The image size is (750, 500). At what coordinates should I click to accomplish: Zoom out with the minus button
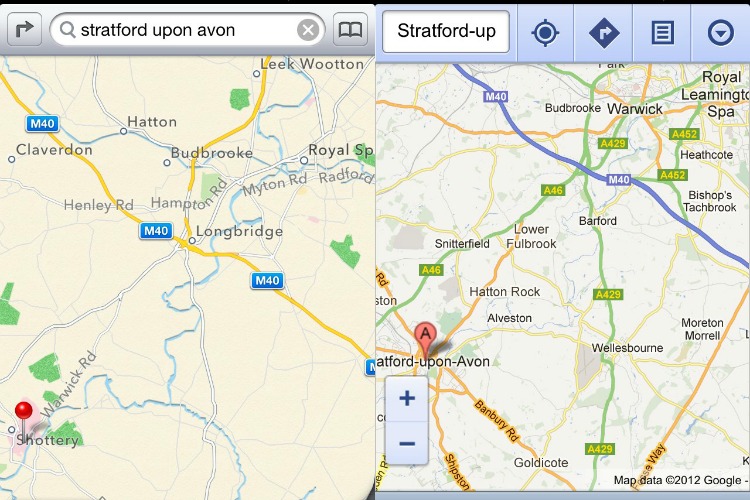pyautogui.click(x=407, y=442)
